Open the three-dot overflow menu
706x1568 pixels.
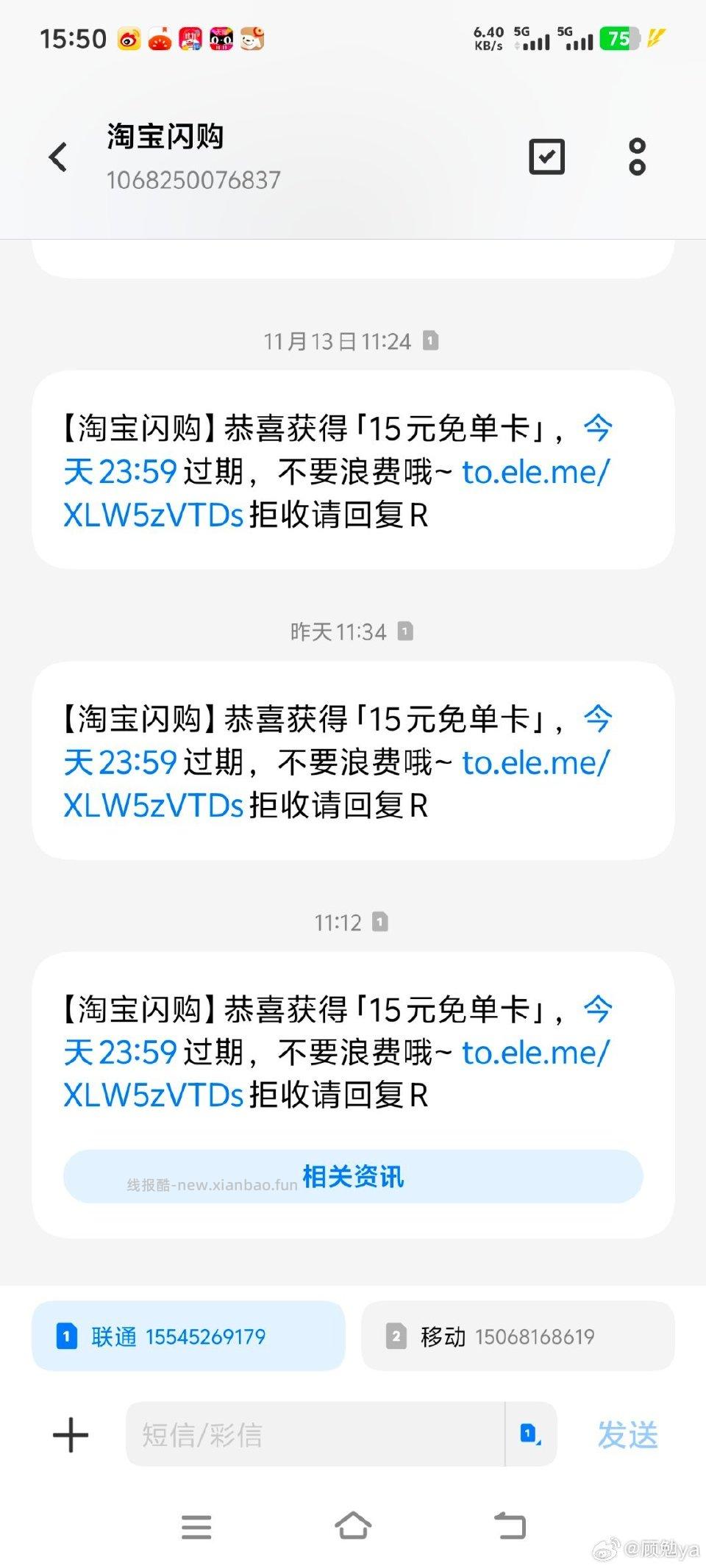pyautogui.click(x=637, y=156)
